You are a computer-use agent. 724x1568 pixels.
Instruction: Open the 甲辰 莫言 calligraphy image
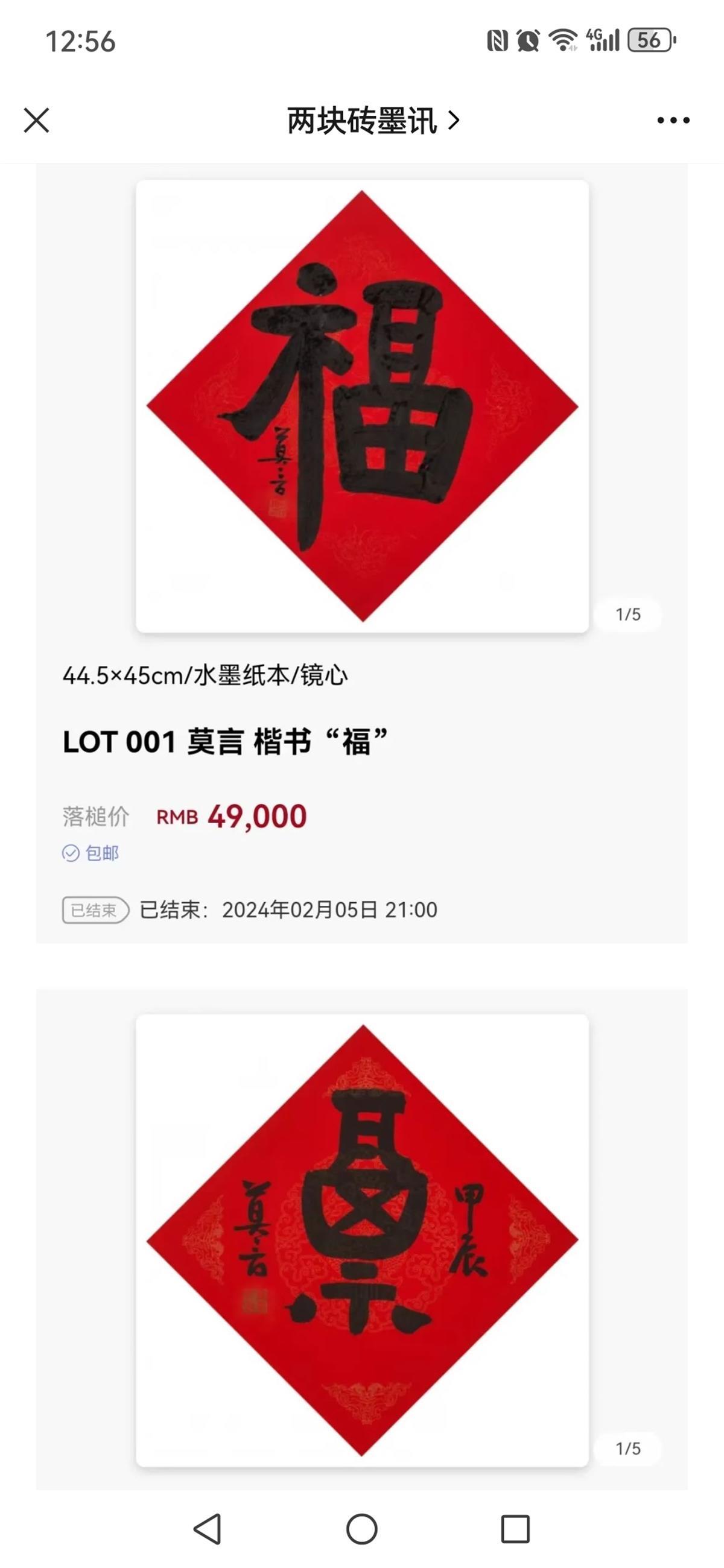coord(361,1240)
